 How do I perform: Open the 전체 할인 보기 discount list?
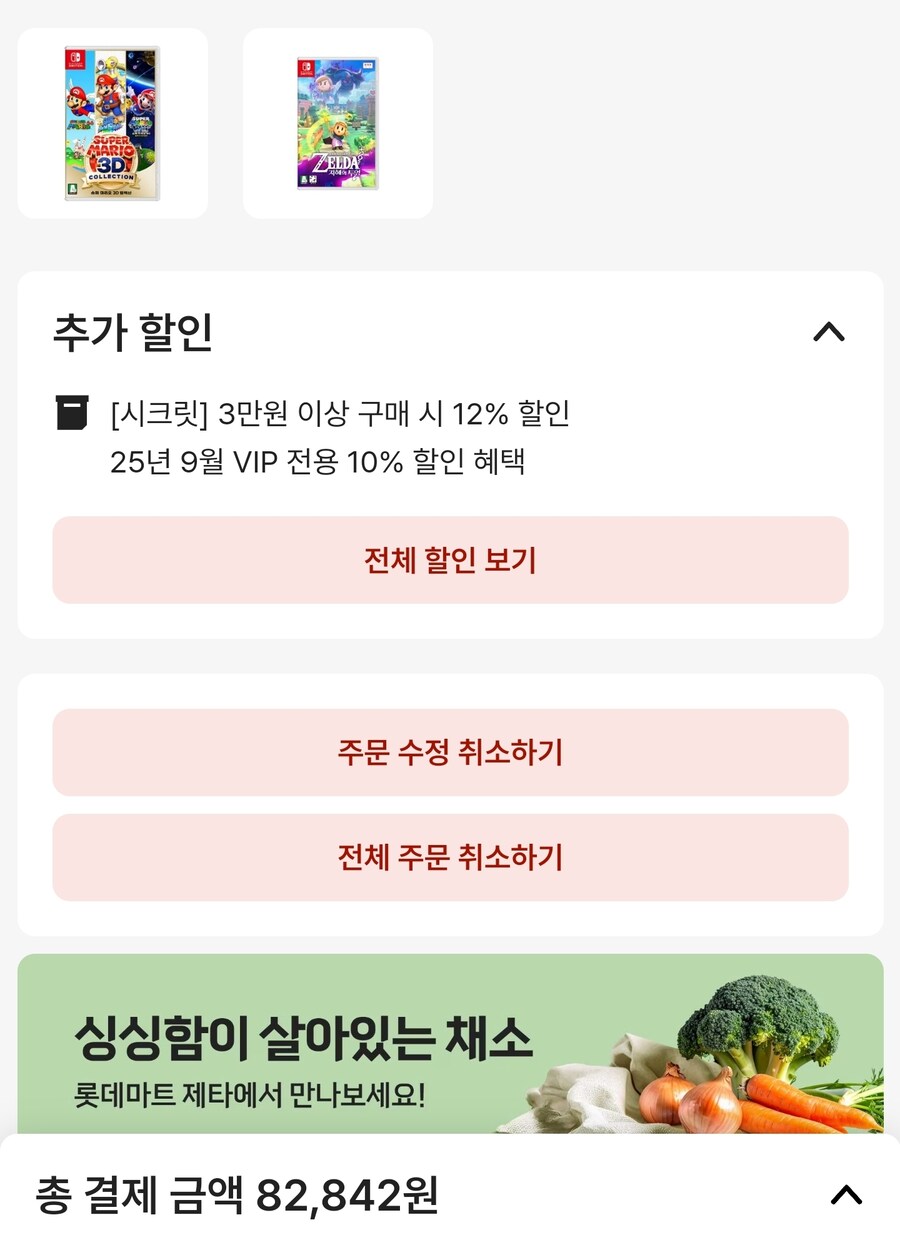[450, 561]
